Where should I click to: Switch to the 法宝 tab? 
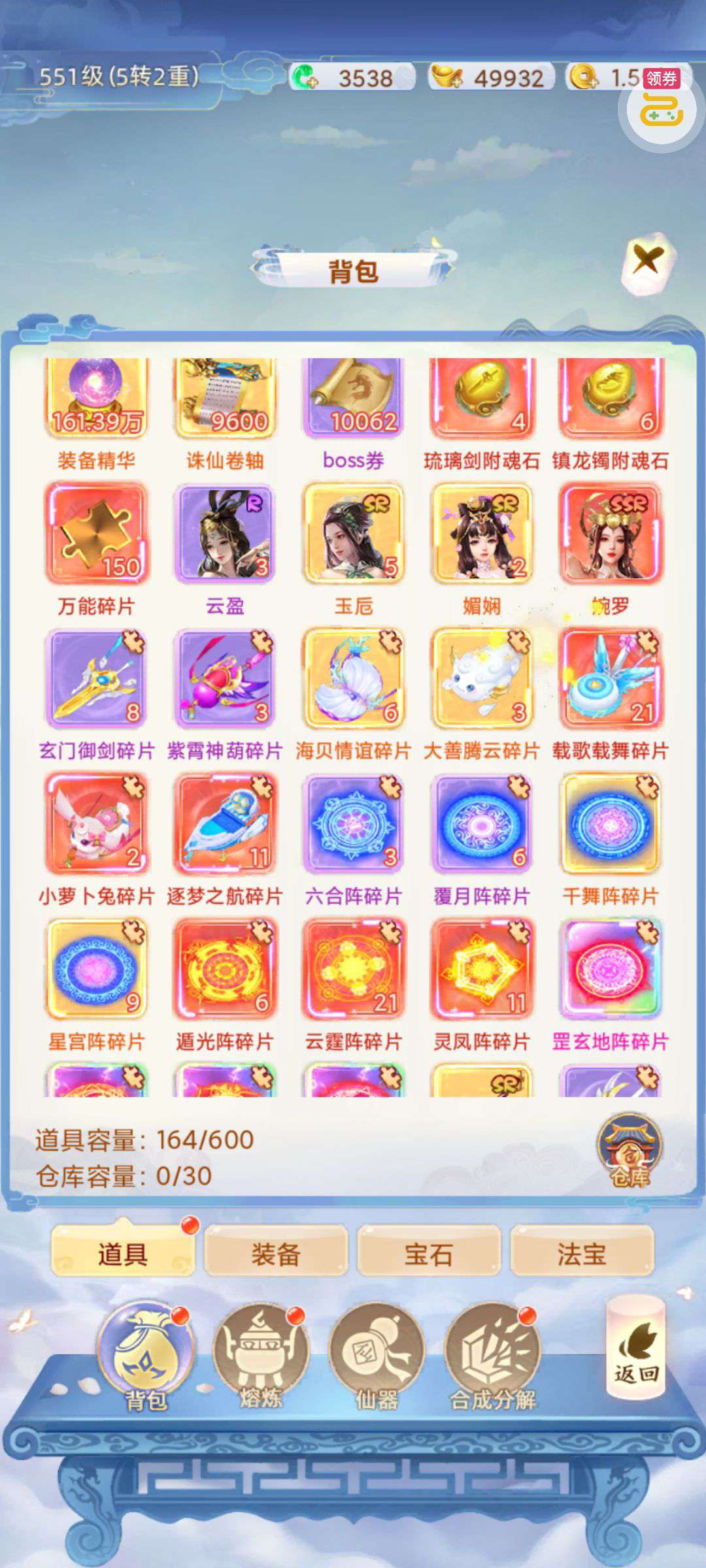click(581, 1254)
